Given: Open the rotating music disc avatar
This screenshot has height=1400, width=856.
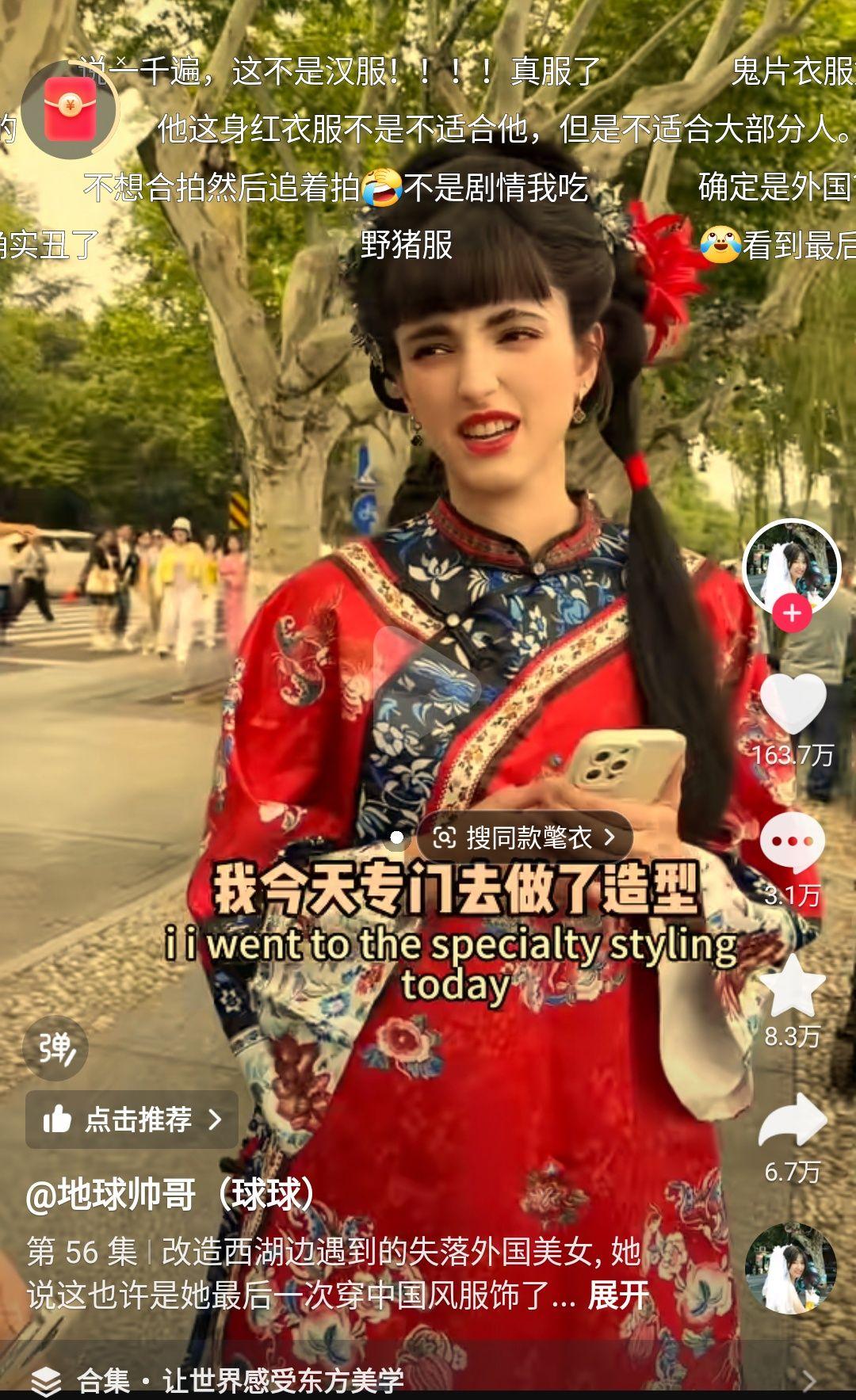Looking at the screenshot, I should coord(791,1268).
